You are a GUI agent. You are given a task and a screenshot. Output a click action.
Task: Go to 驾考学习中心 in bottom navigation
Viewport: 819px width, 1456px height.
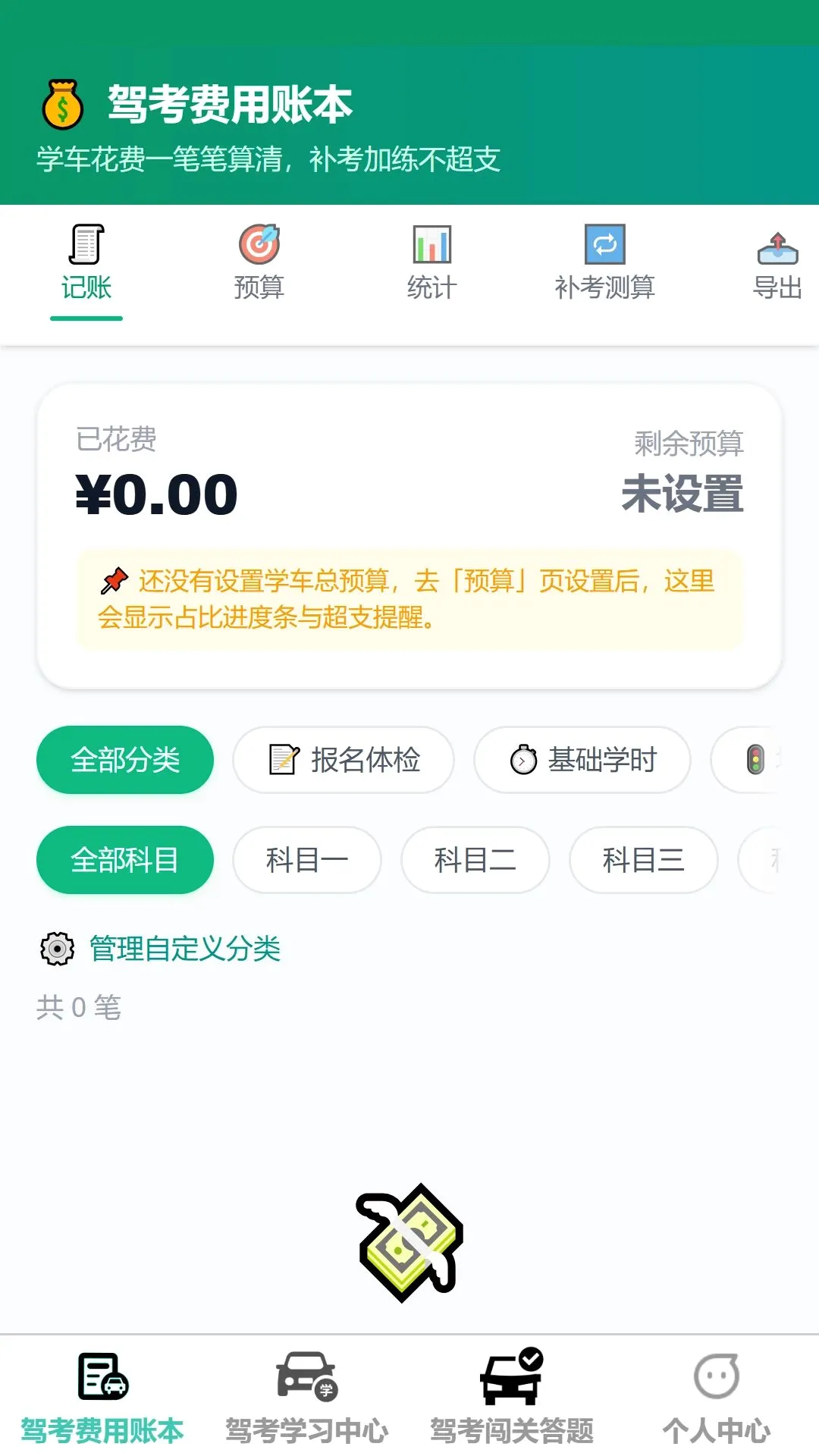pyautogui.click(x=307, y=1397)
